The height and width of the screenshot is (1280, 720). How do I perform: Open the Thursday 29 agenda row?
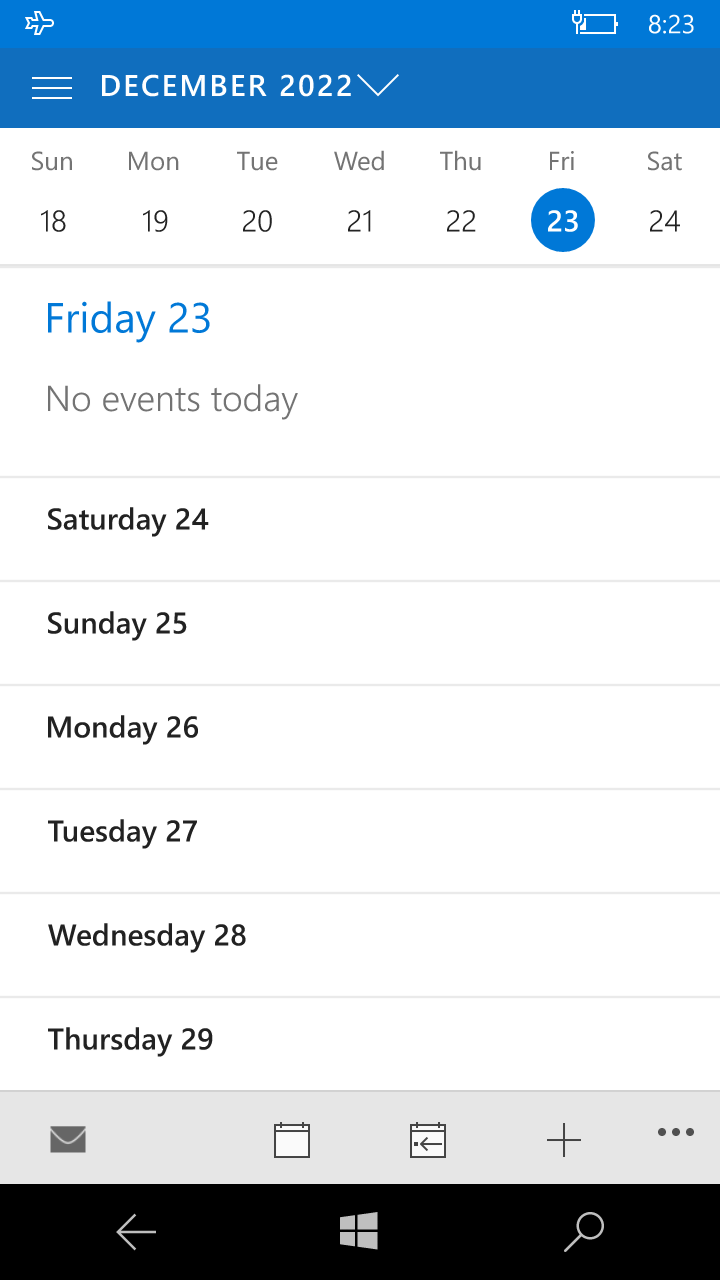pos(360,1044)
